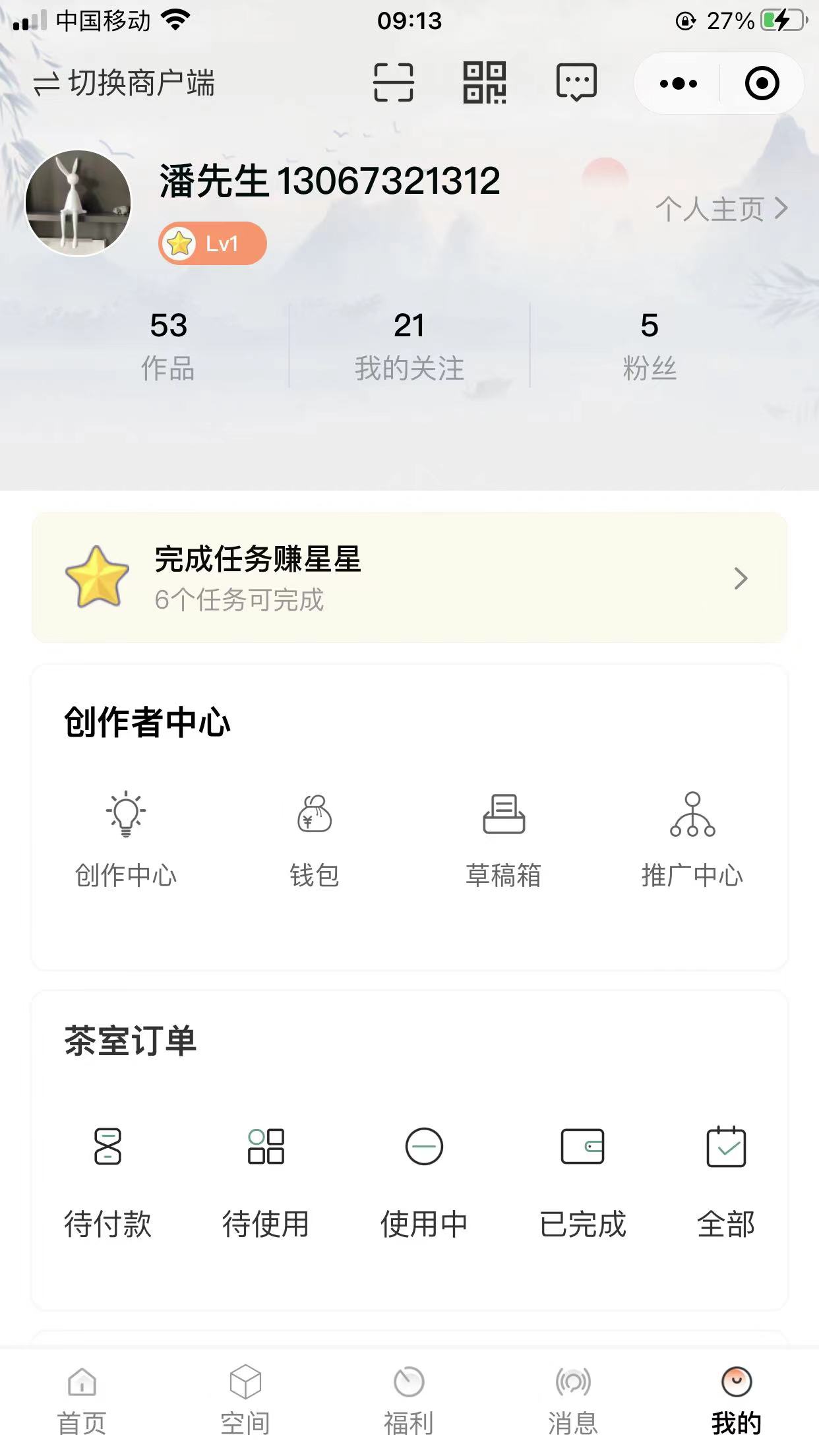View my 粉丝 list
Screen dimensions: 819x1456
click(650, 346)
